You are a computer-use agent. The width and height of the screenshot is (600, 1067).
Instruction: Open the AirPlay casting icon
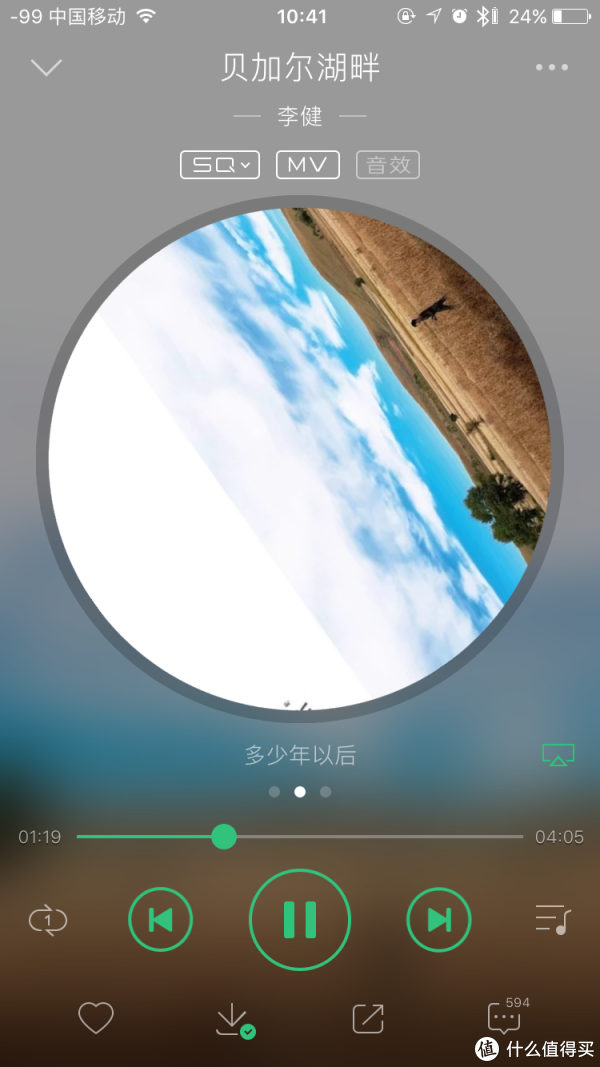559,755
